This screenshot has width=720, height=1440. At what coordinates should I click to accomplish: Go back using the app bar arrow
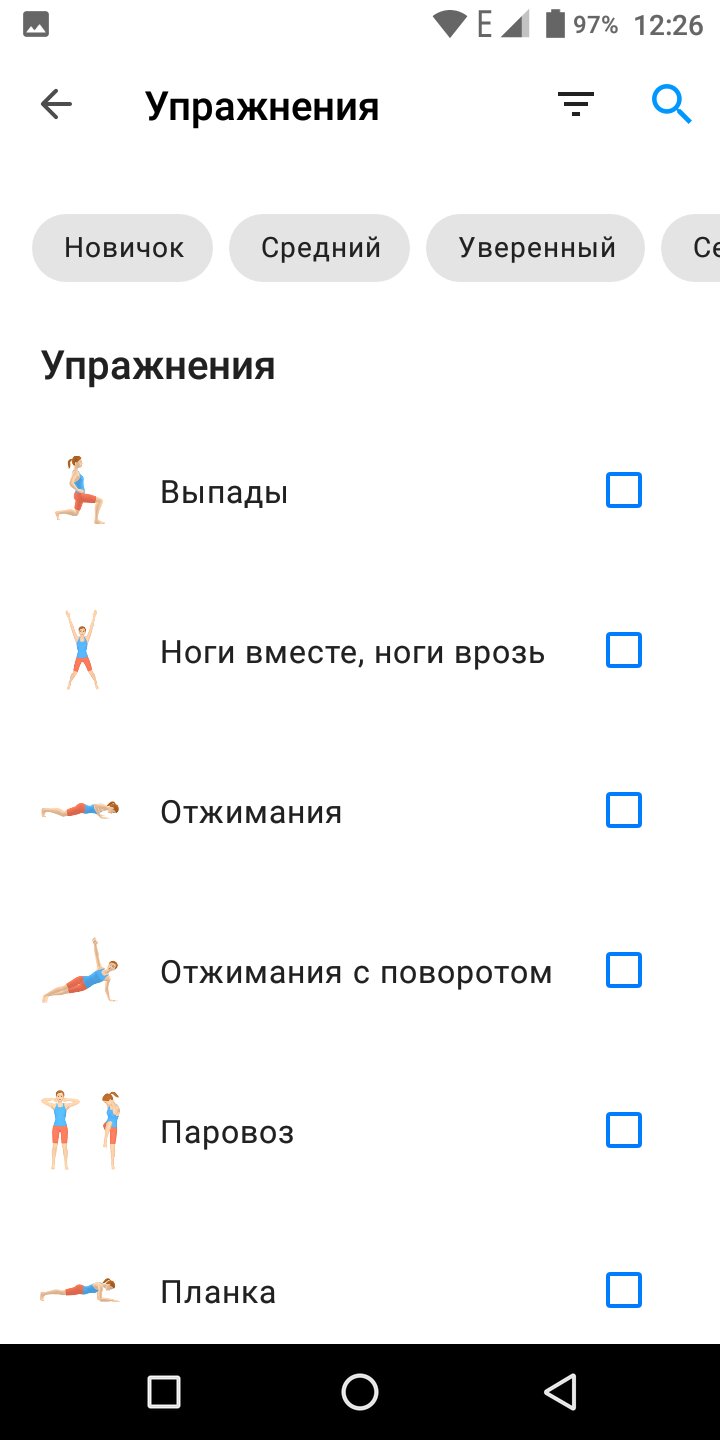click(x=56, y=104)
